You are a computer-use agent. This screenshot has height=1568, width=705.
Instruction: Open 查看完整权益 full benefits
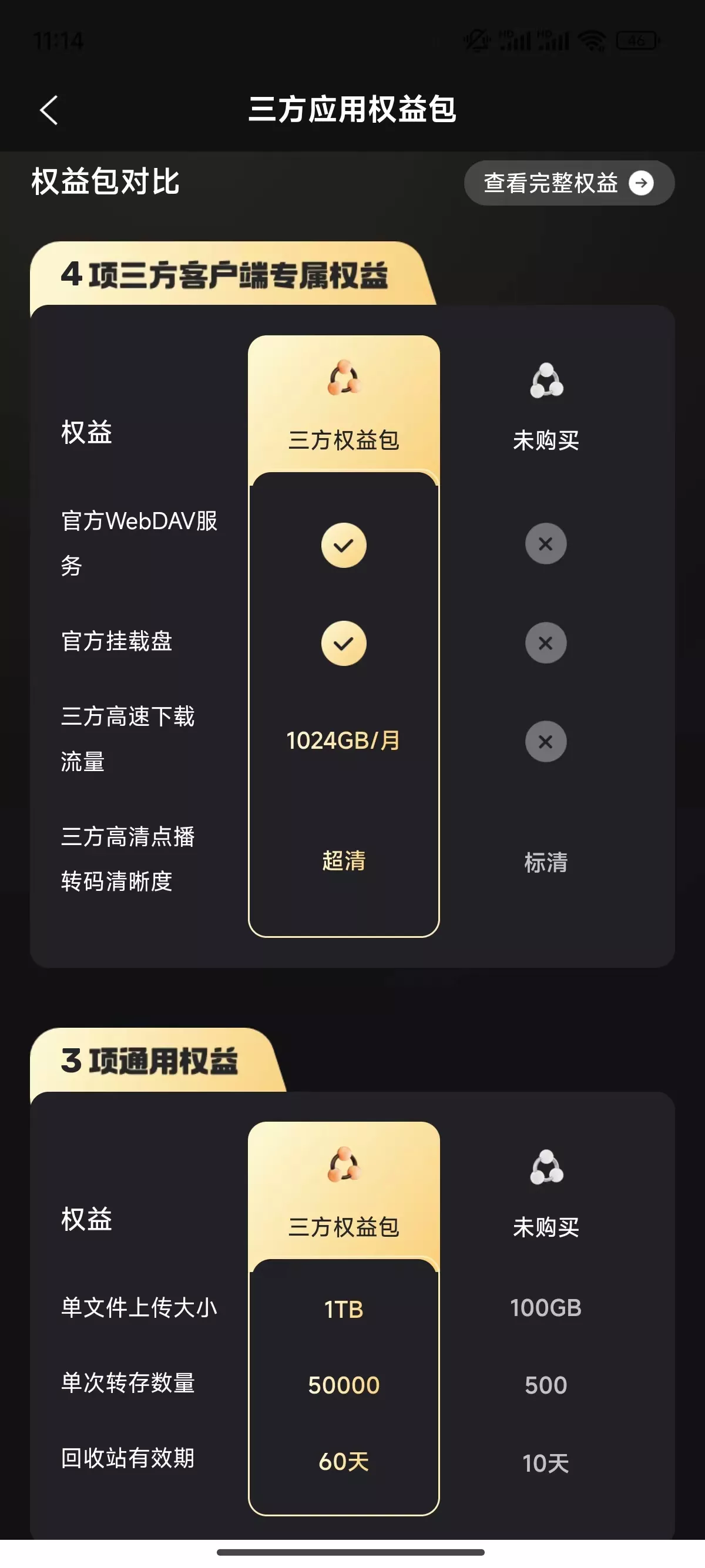tap(569, 183)
